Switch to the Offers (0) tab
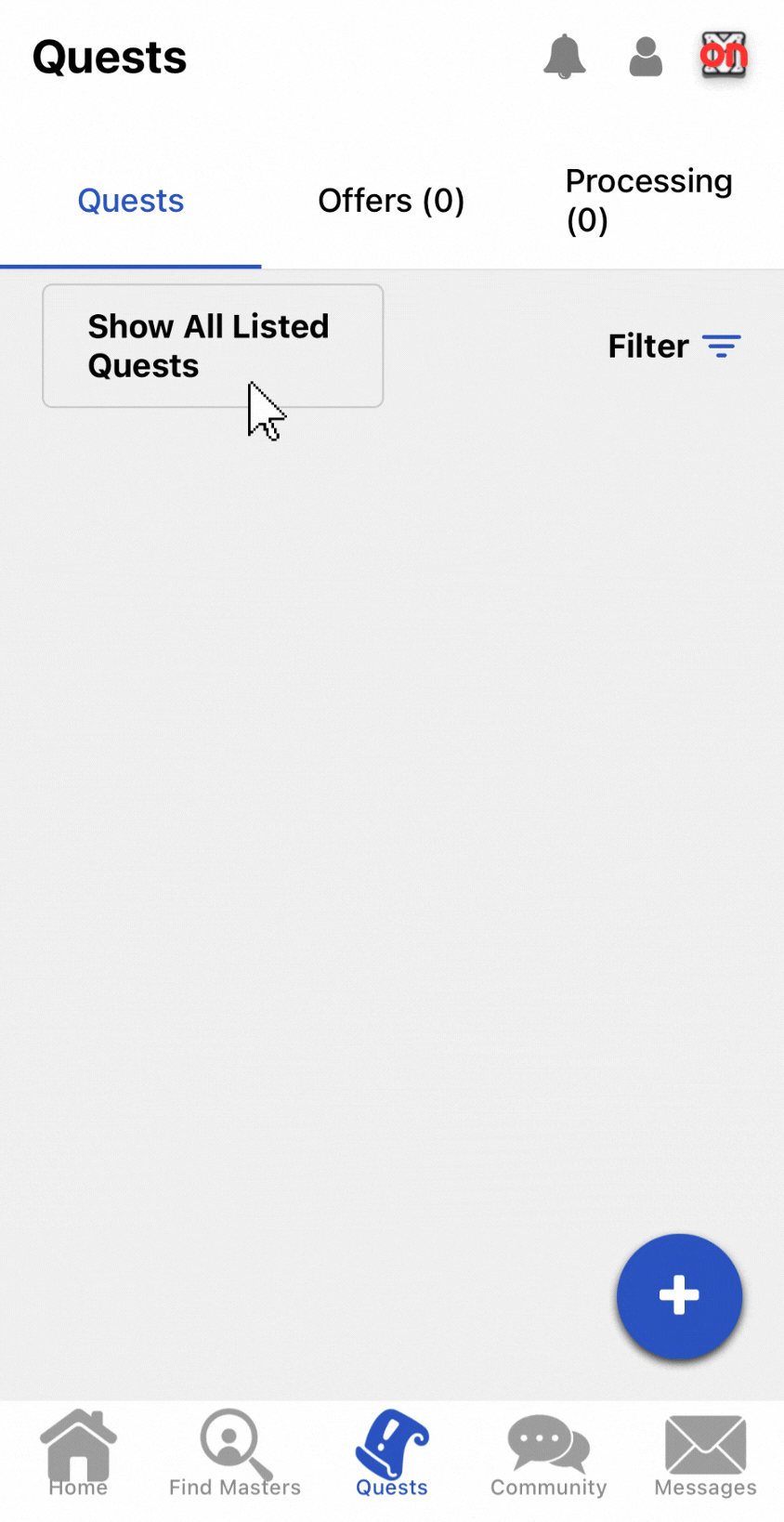This screenshot has width=784, height=1522. pos(391,201)
